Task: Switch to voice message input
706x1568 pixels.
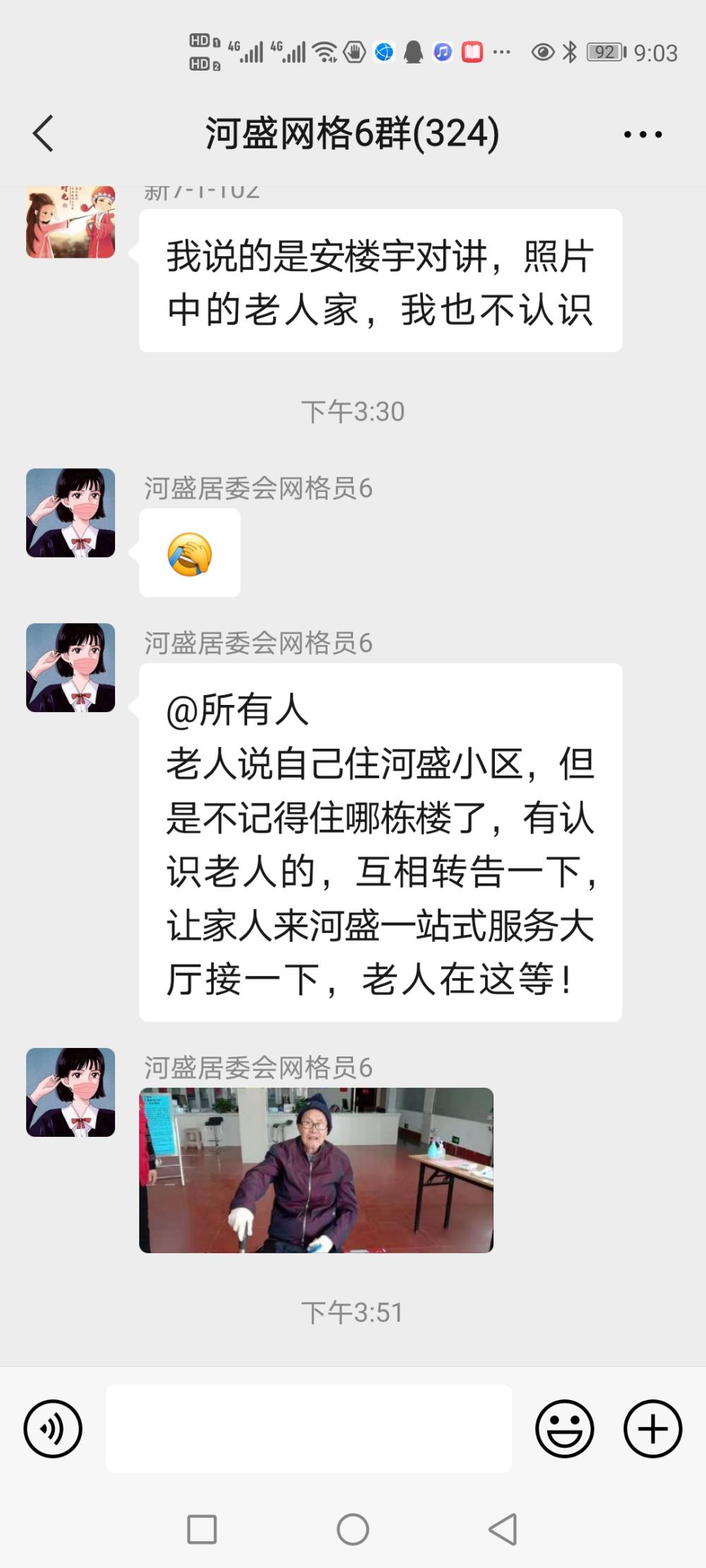Action: (x=53, y=1428)
